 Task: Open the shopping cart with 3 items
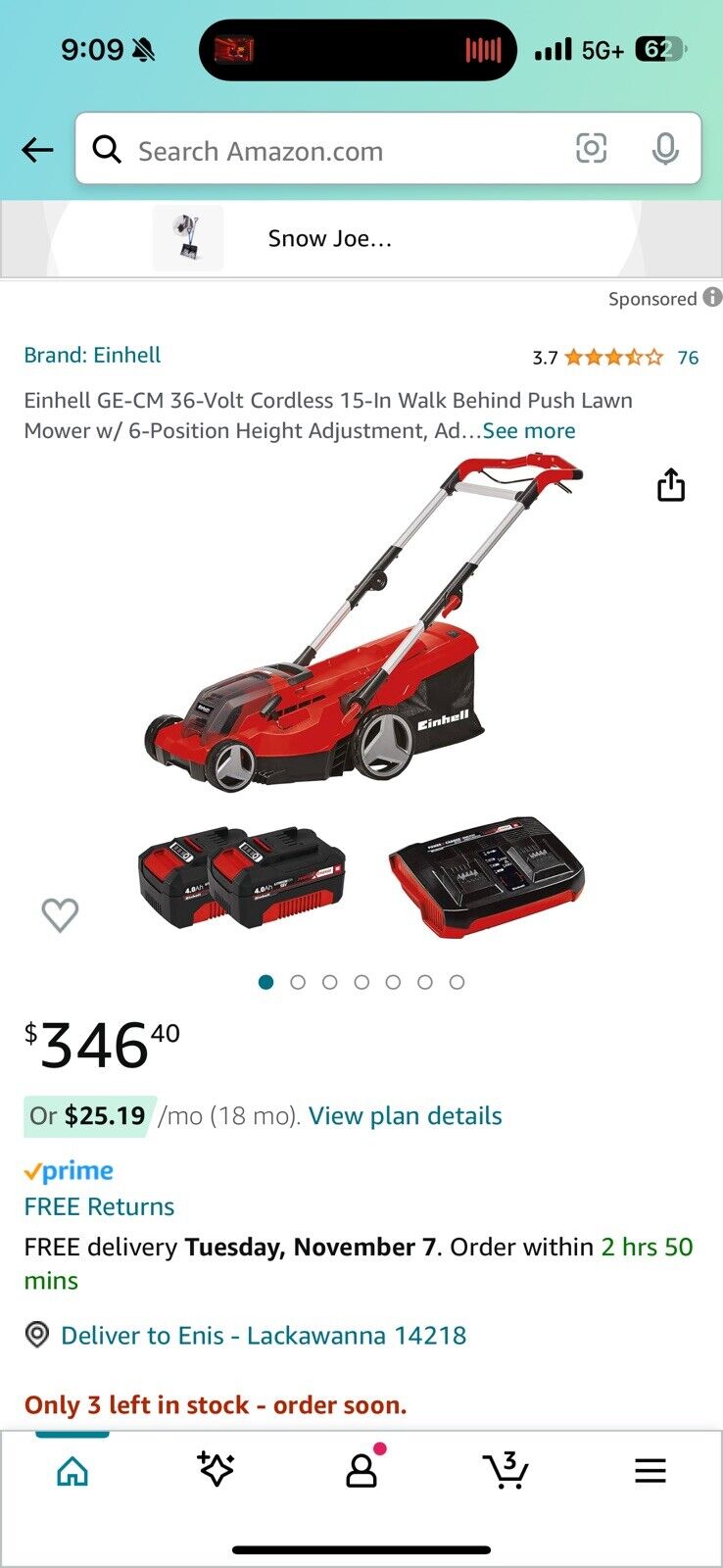(506, 1469)
